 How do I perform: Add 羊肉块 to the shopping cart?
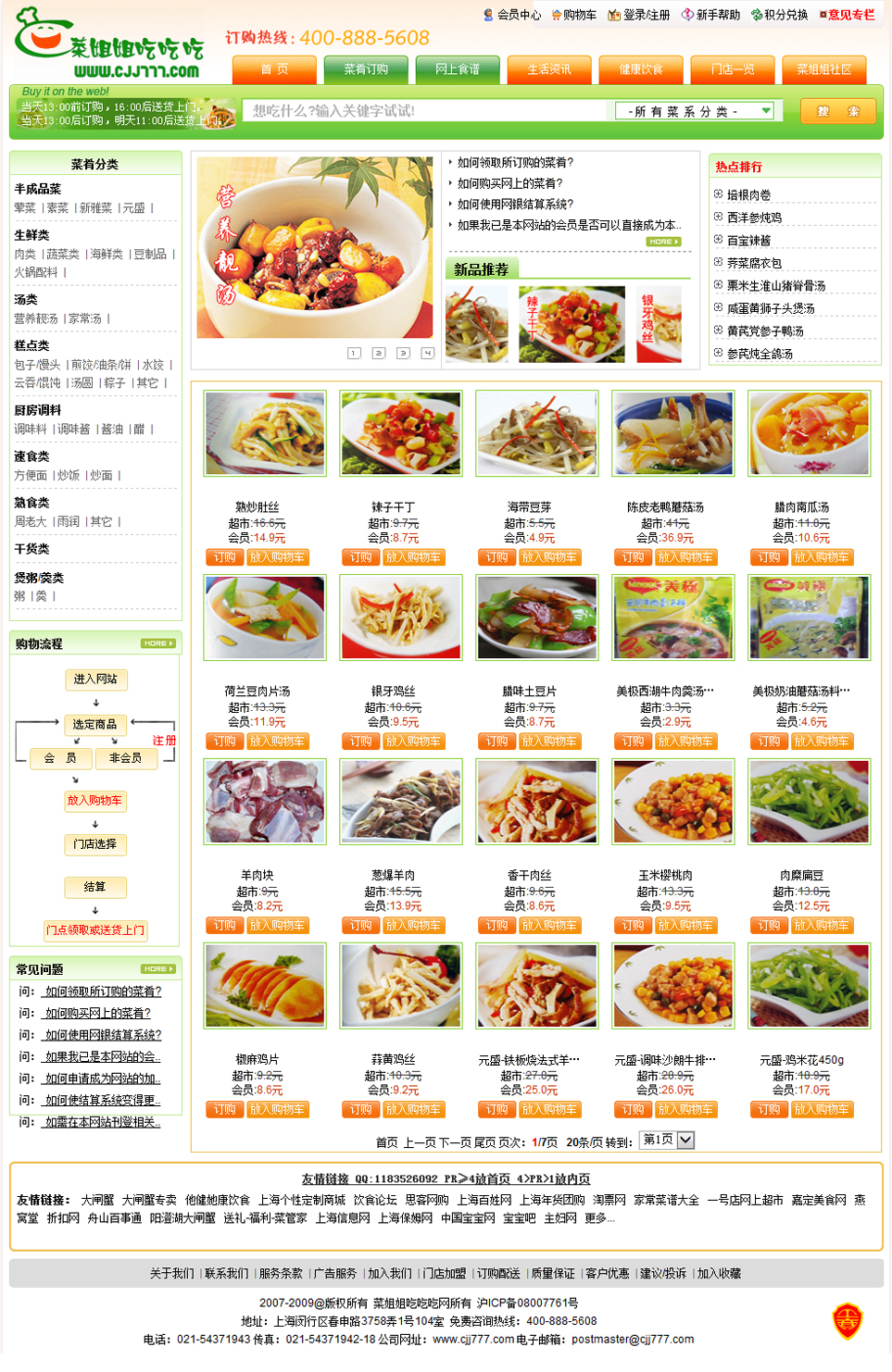(277, 925)
